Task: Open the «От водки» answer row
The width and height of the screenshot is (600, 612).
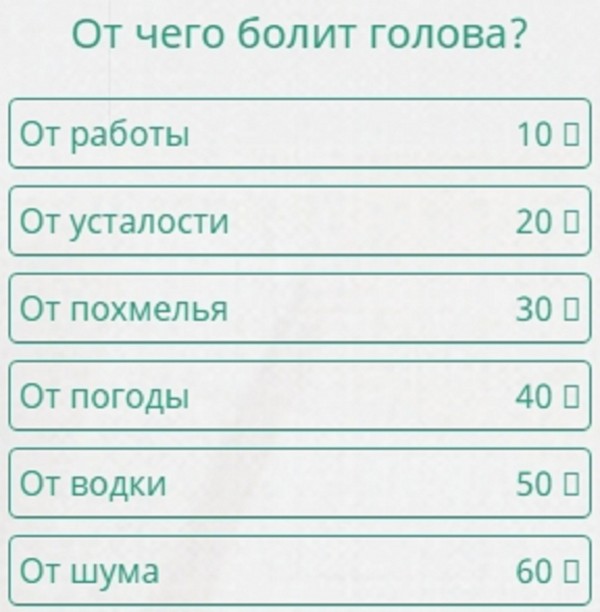Action: pos(300,484)
